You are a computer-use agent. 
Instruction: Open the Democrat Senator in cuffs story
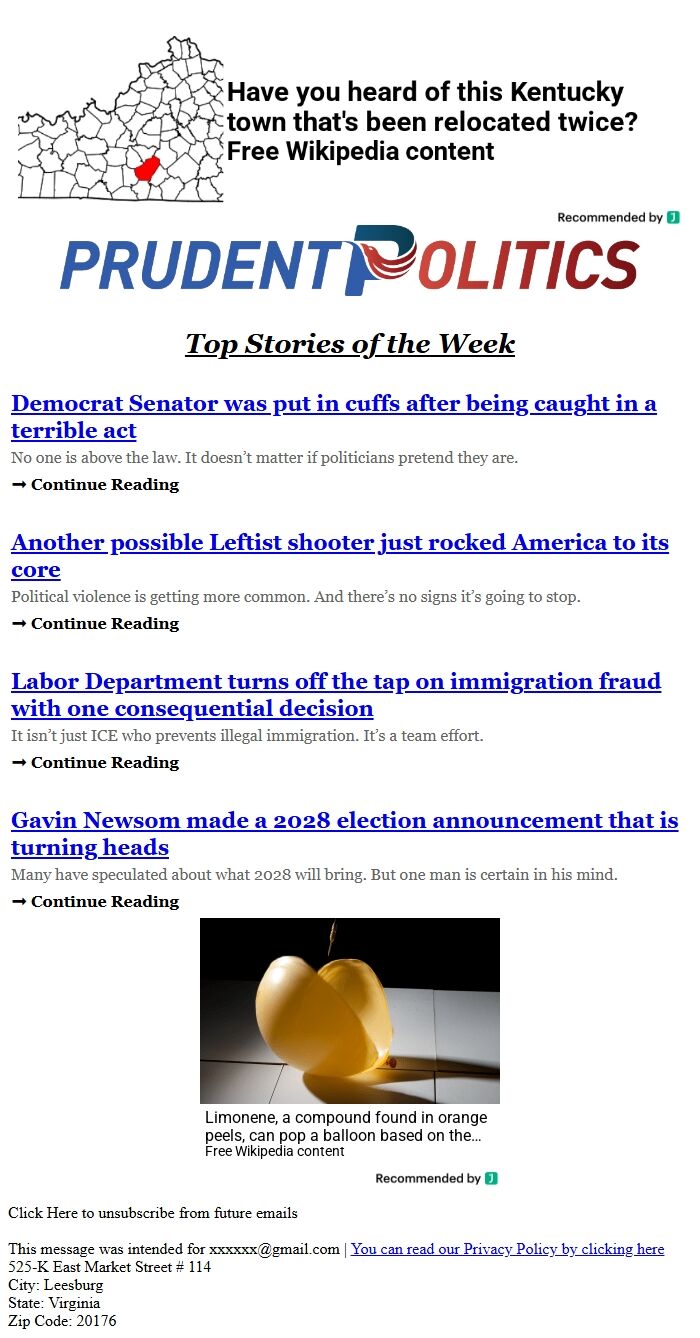coord(333,417)
